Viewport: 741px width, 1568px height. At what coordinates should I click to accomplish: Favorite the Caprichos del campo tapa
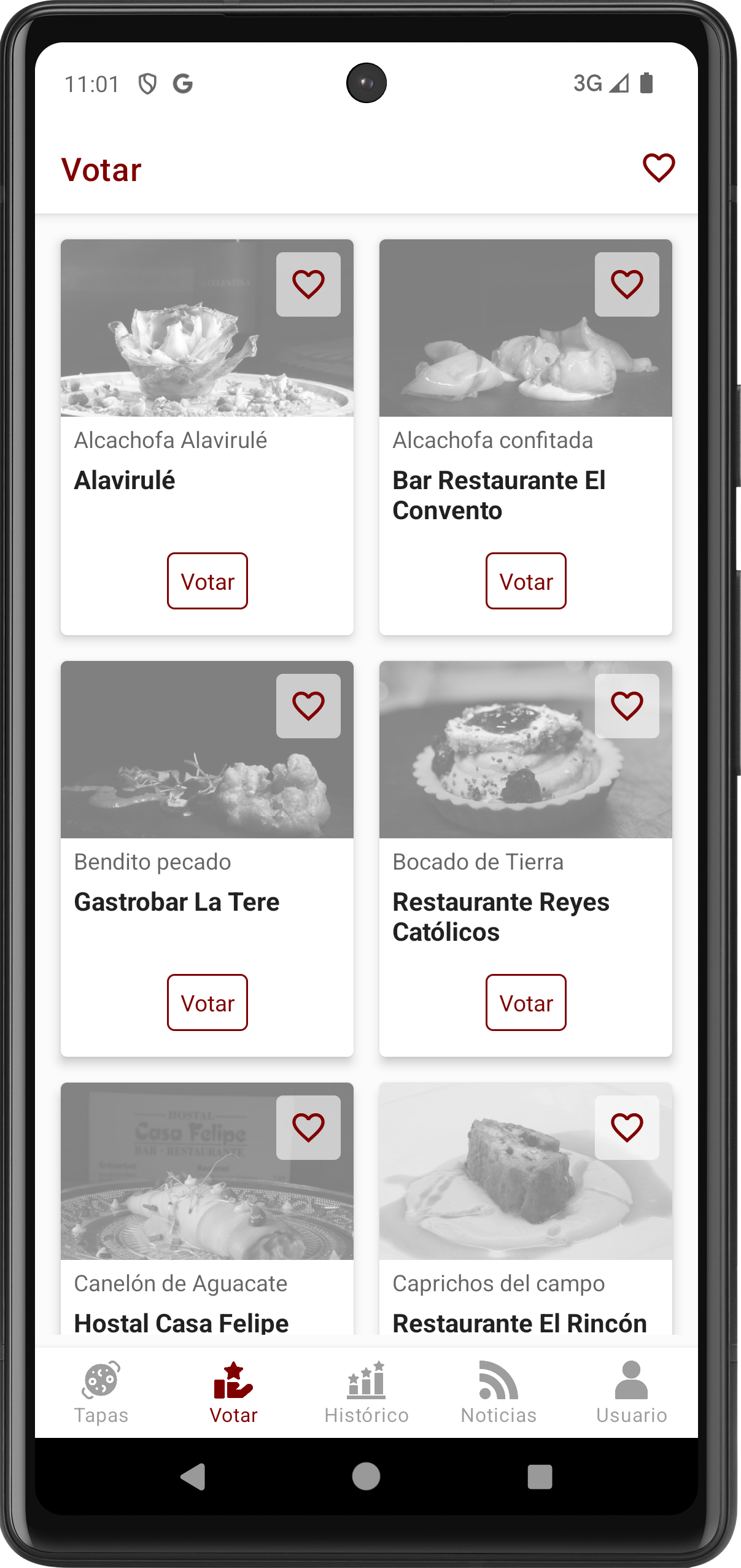(x=627, y=1127)
